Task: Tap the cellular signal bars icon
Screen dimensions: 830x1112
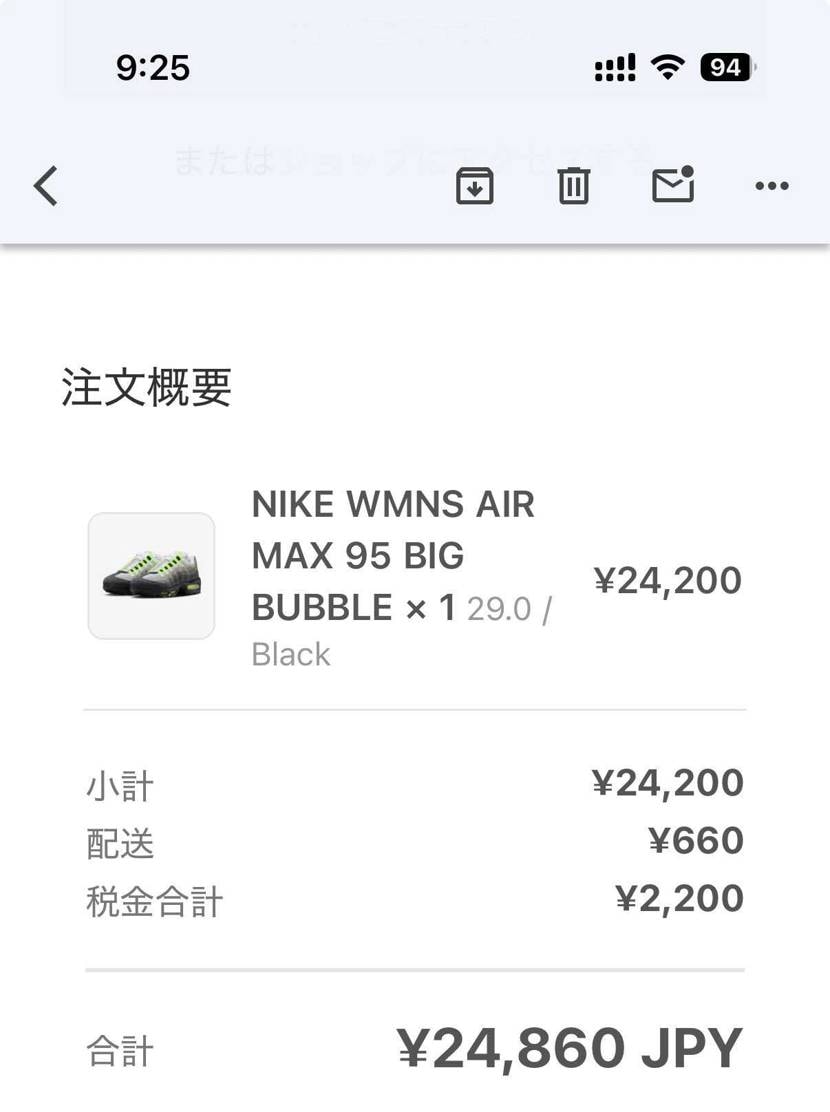Action: coord(614,67)
